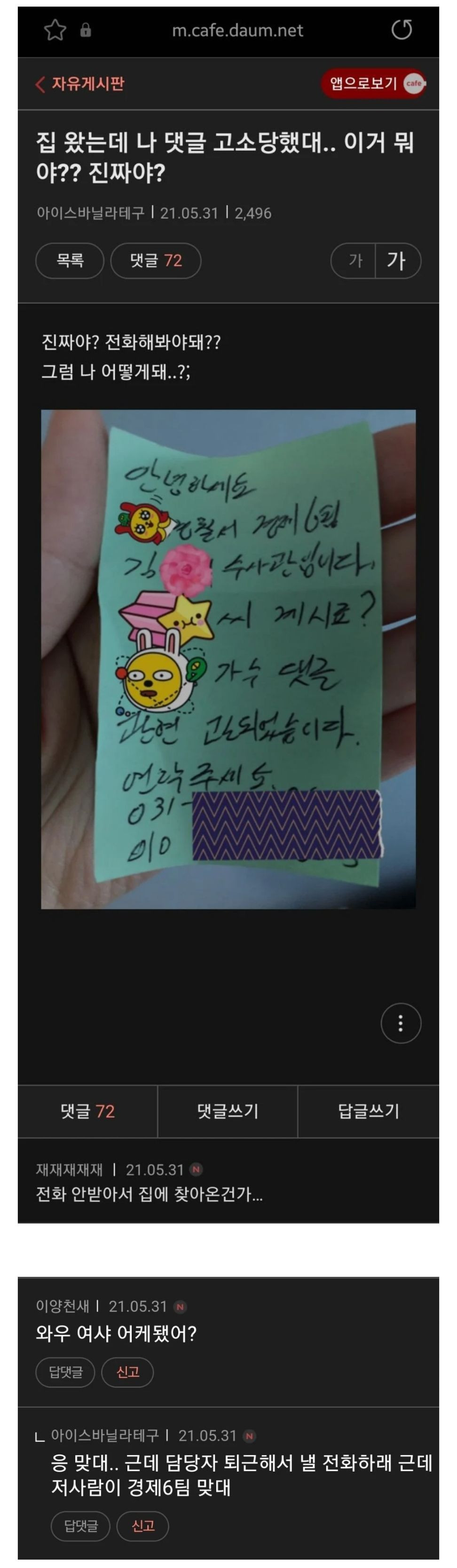Bookmark this page with the star icon
The height and width of the screenshot is (1568, 457).
(55, 30)
